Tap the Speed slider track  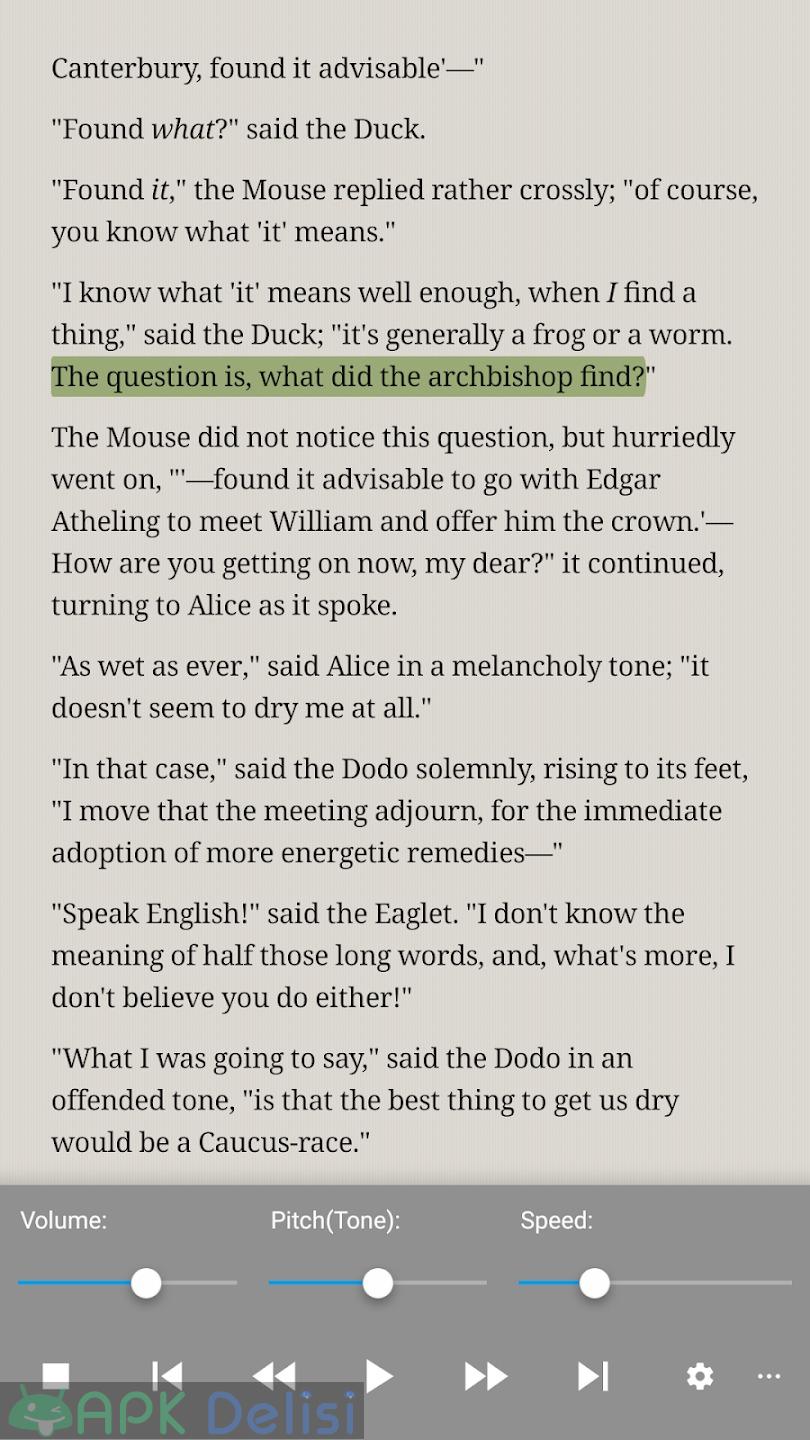click(x=655, y=1283)
